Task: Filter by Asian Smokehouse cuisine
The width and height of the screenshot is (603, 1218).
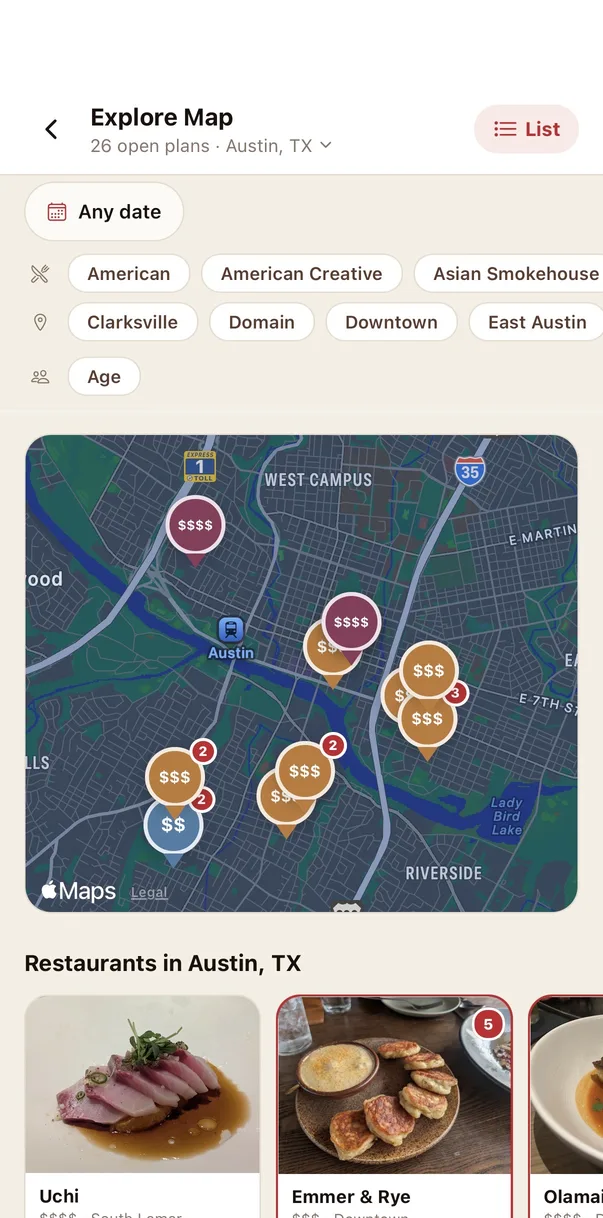Action: (509, 274)
